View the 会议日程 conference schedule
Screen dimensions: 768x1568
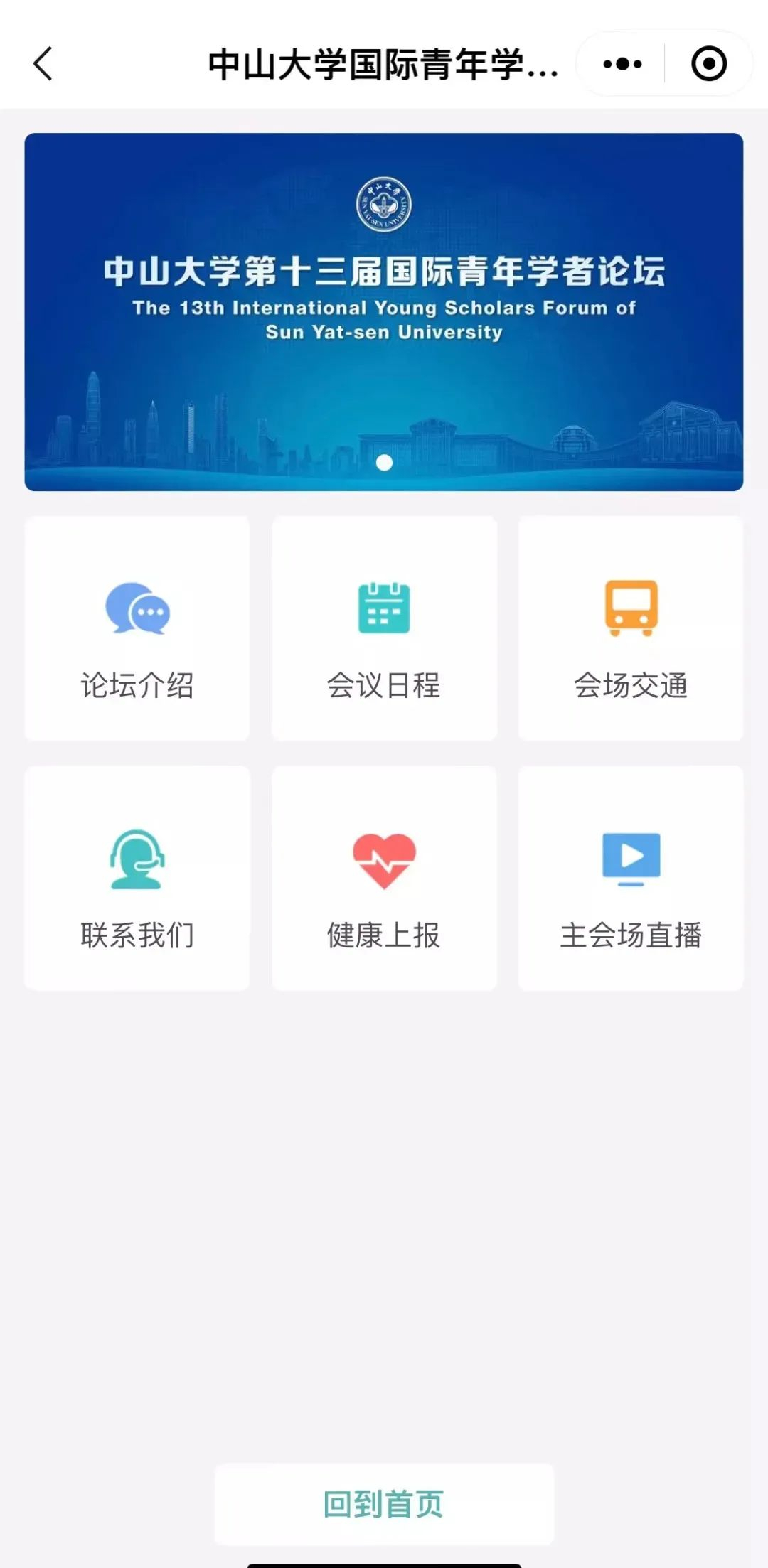point(384,628)
